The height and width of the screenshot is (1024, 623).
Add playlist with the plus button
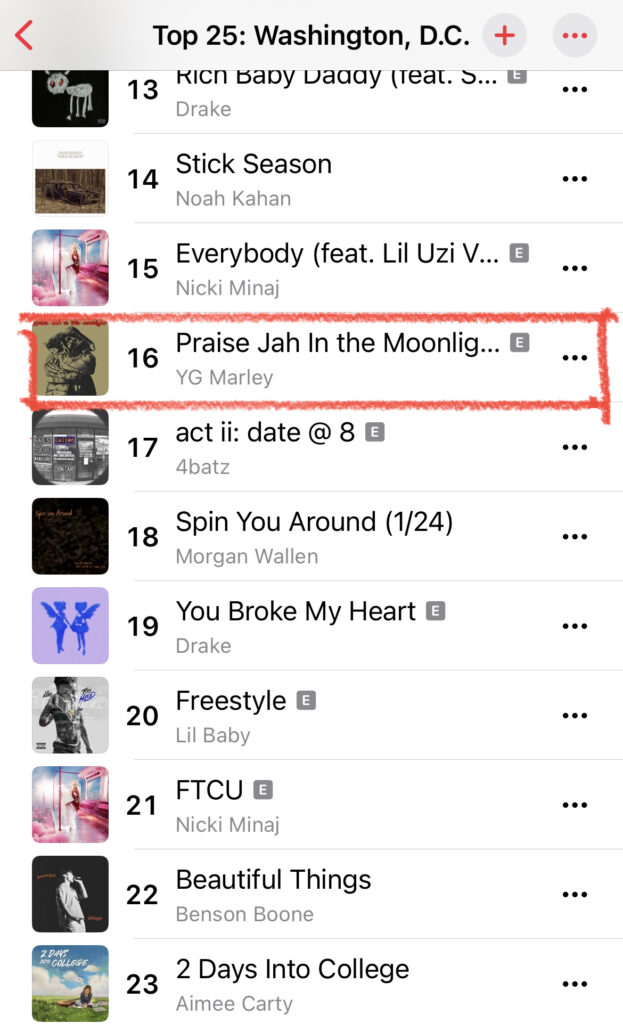pyautogui.click(x=505, y=36)
